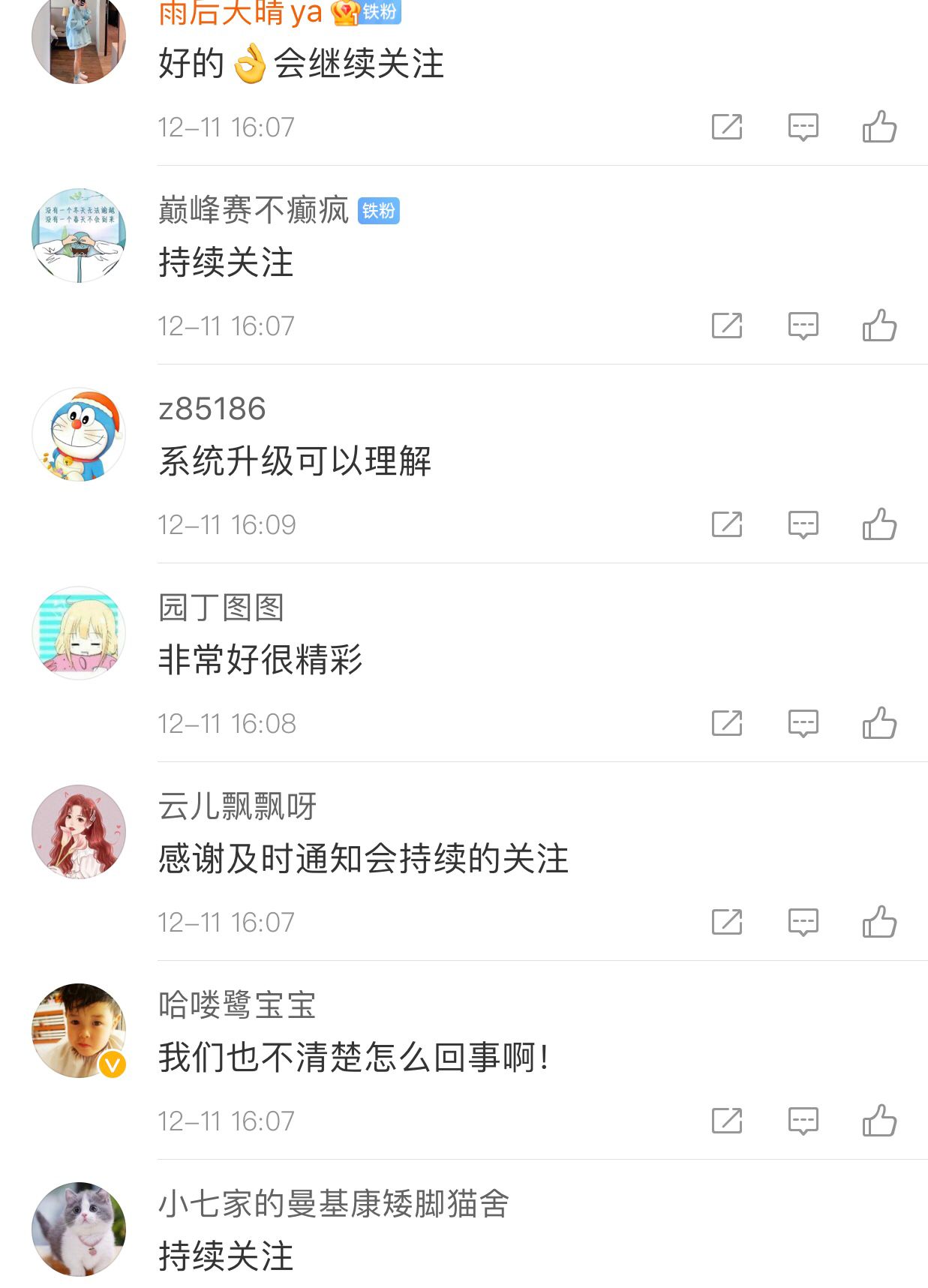This screenshot has width=928, height=1288.
Task: Repost 云儿飘飘呀's comment
Action: click(726, 922)
